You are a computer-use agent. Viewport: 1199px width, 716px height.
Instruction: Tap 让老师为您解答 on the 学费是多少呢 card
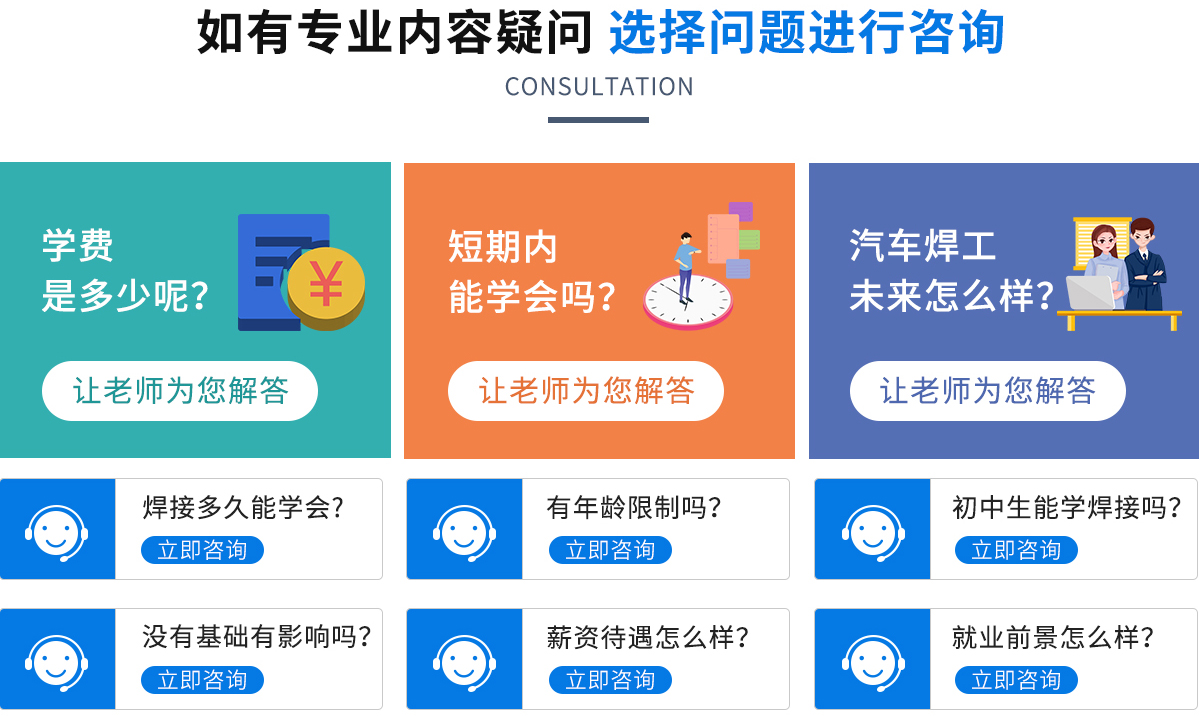click(180, 391)
